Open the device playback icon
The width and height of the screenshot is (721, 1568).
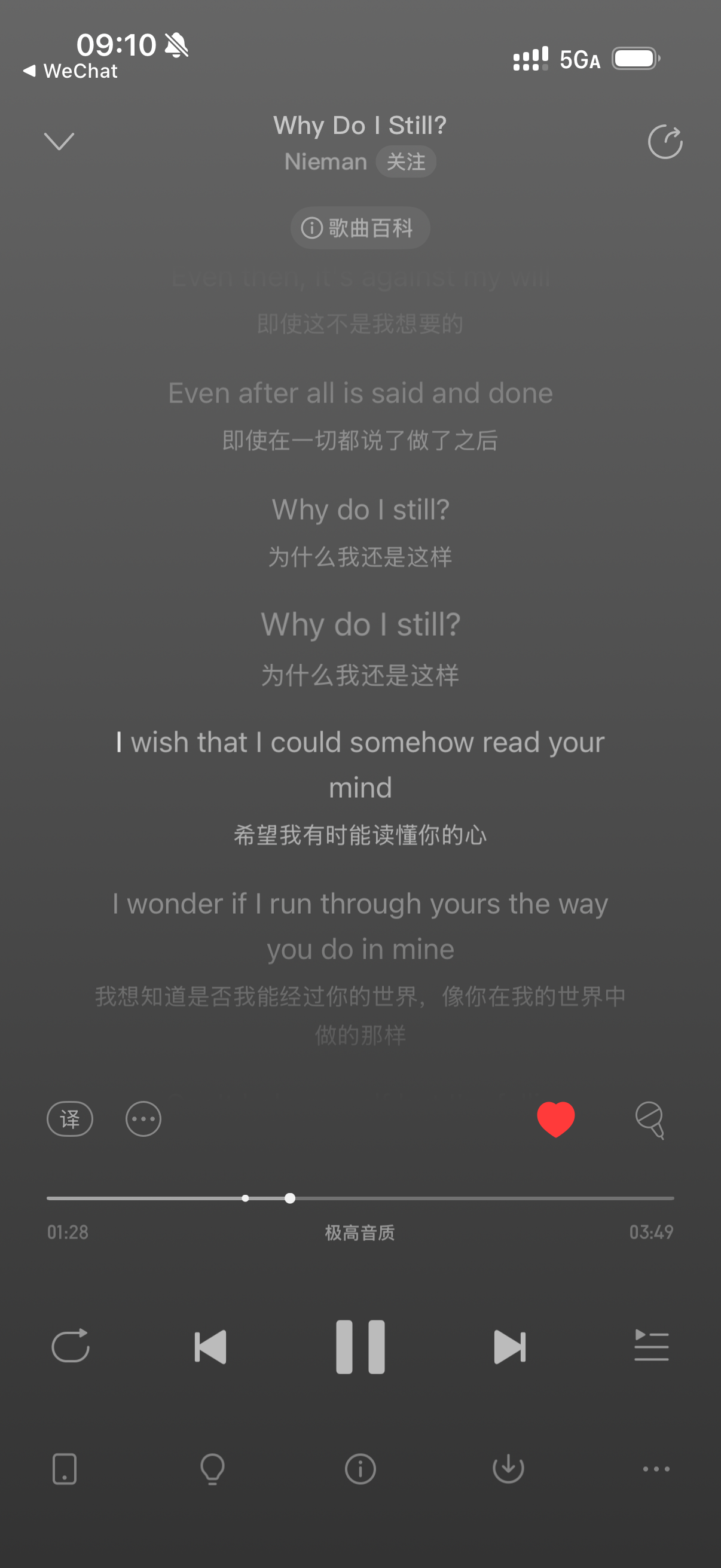tap(65, 1469)
